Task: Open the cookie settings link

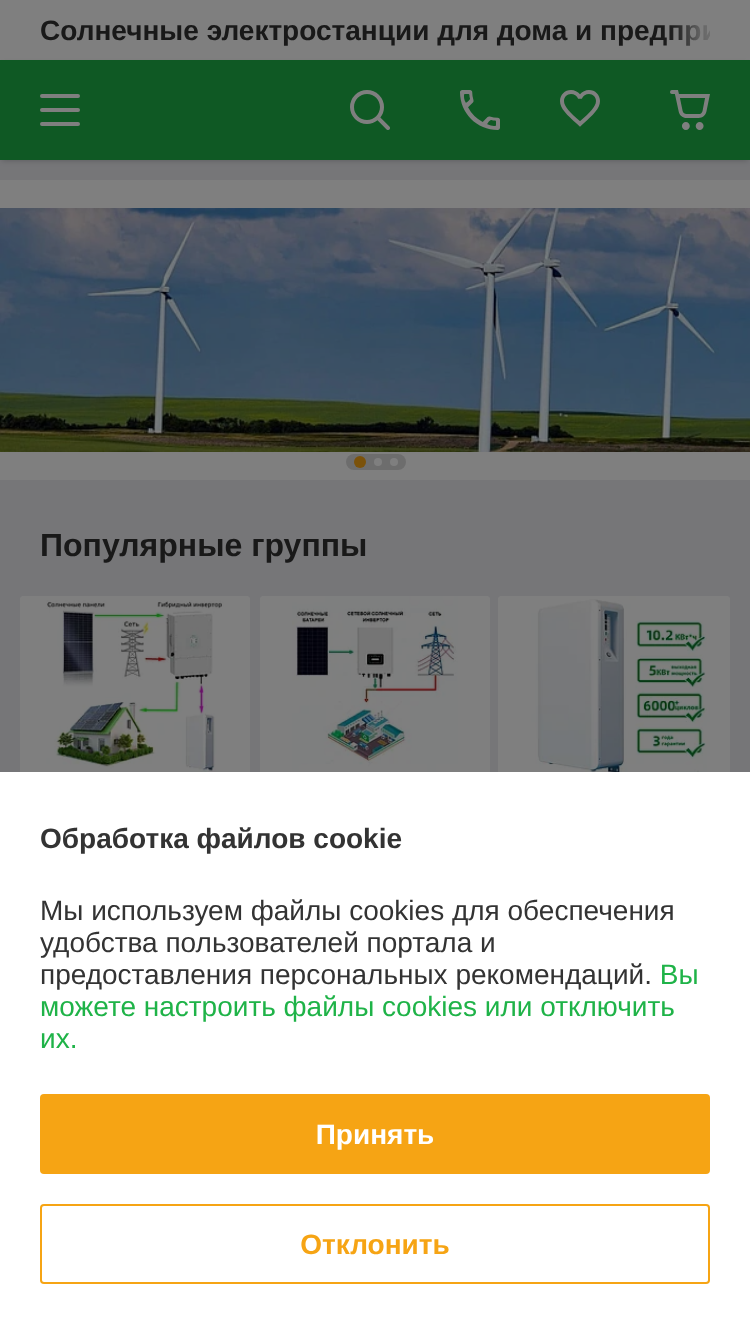Action: tap(369, 1006)
